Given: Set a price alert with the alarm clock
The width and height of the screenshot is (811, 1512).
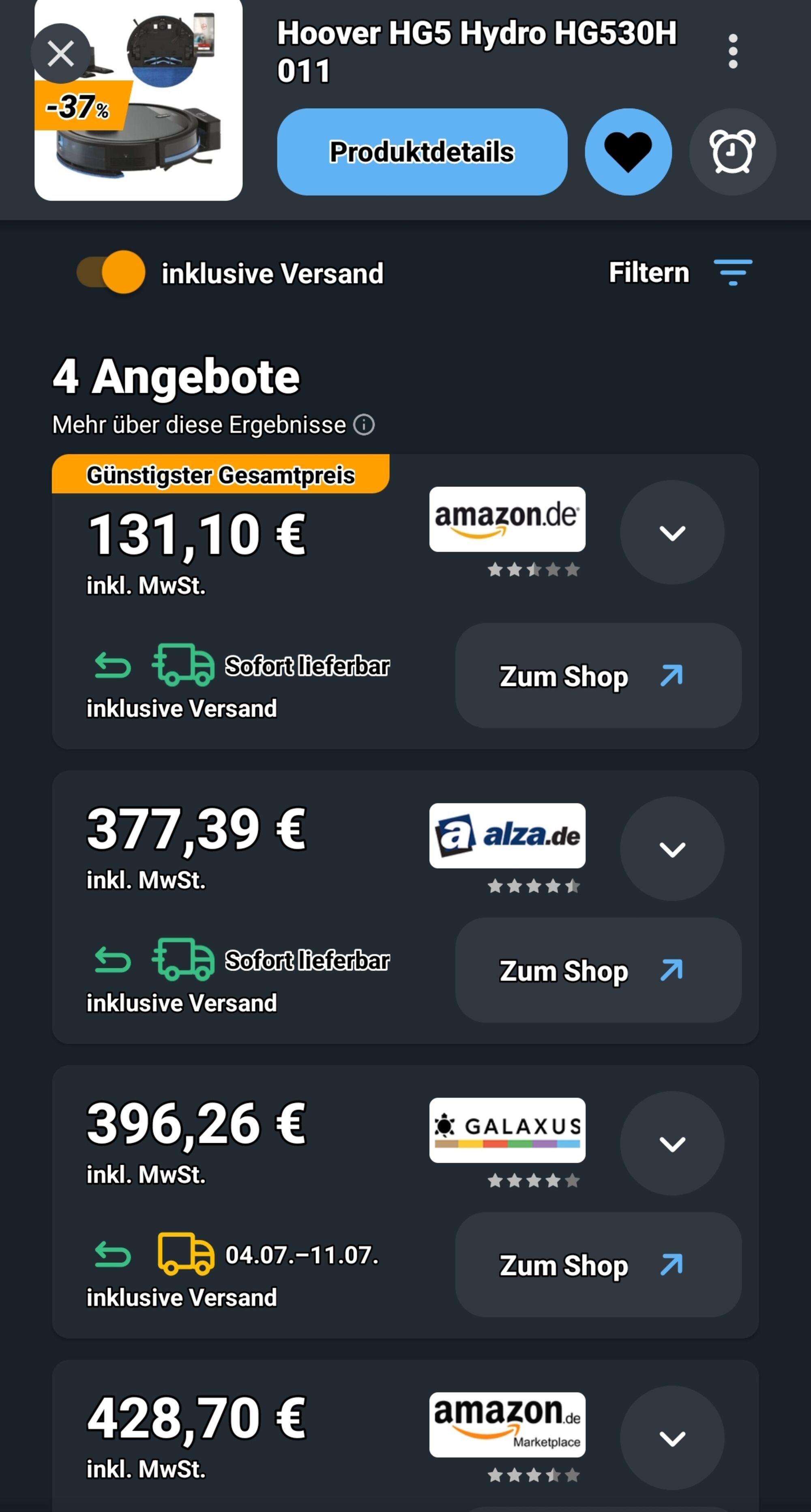Looking at the screenshot, I should tap(732, 152).
